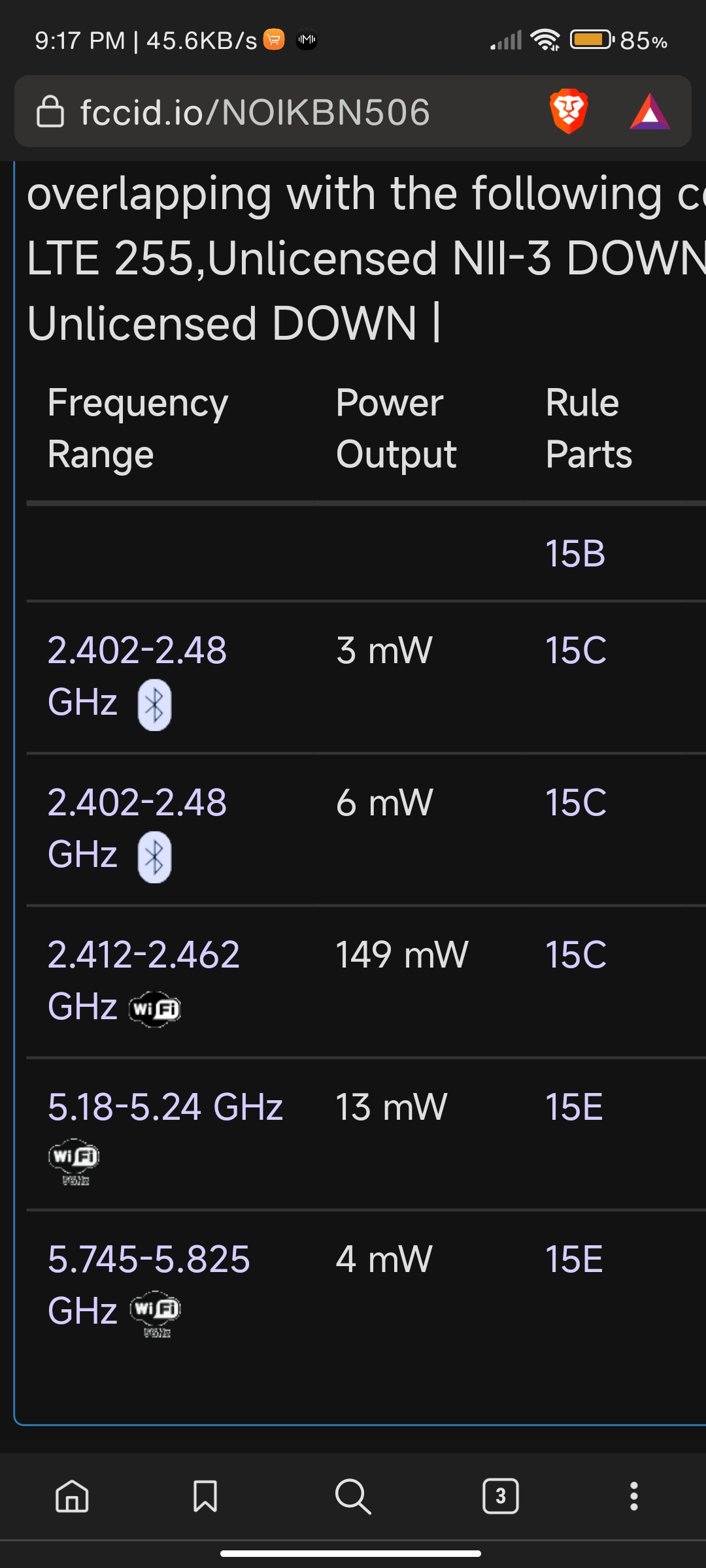706x1568 pixels.
Task: Open 15E link in the 13 mW row
Action: 574,1107
